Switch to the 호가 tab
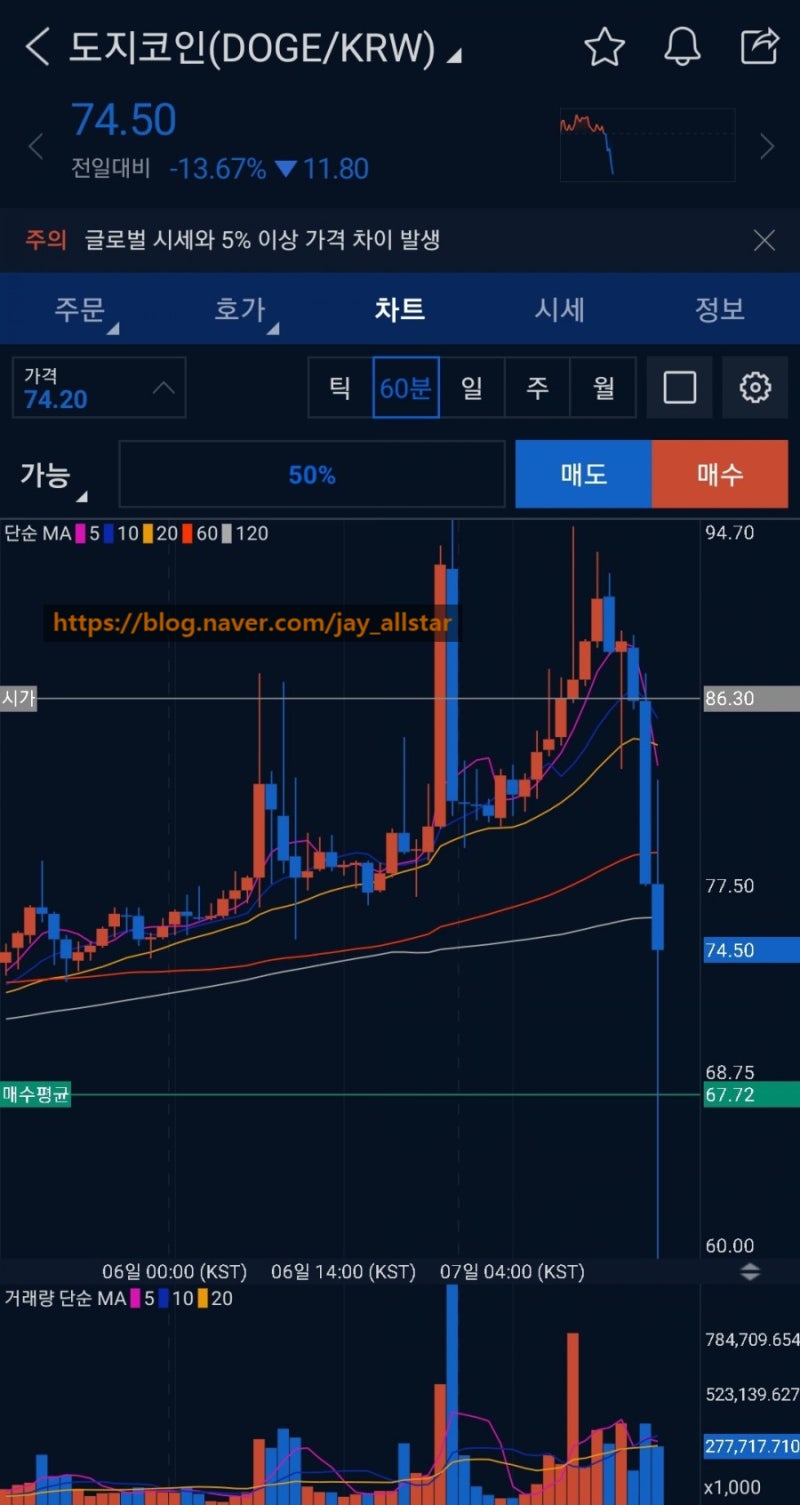This screenshot has width=800, height=1505. (240, 309)
